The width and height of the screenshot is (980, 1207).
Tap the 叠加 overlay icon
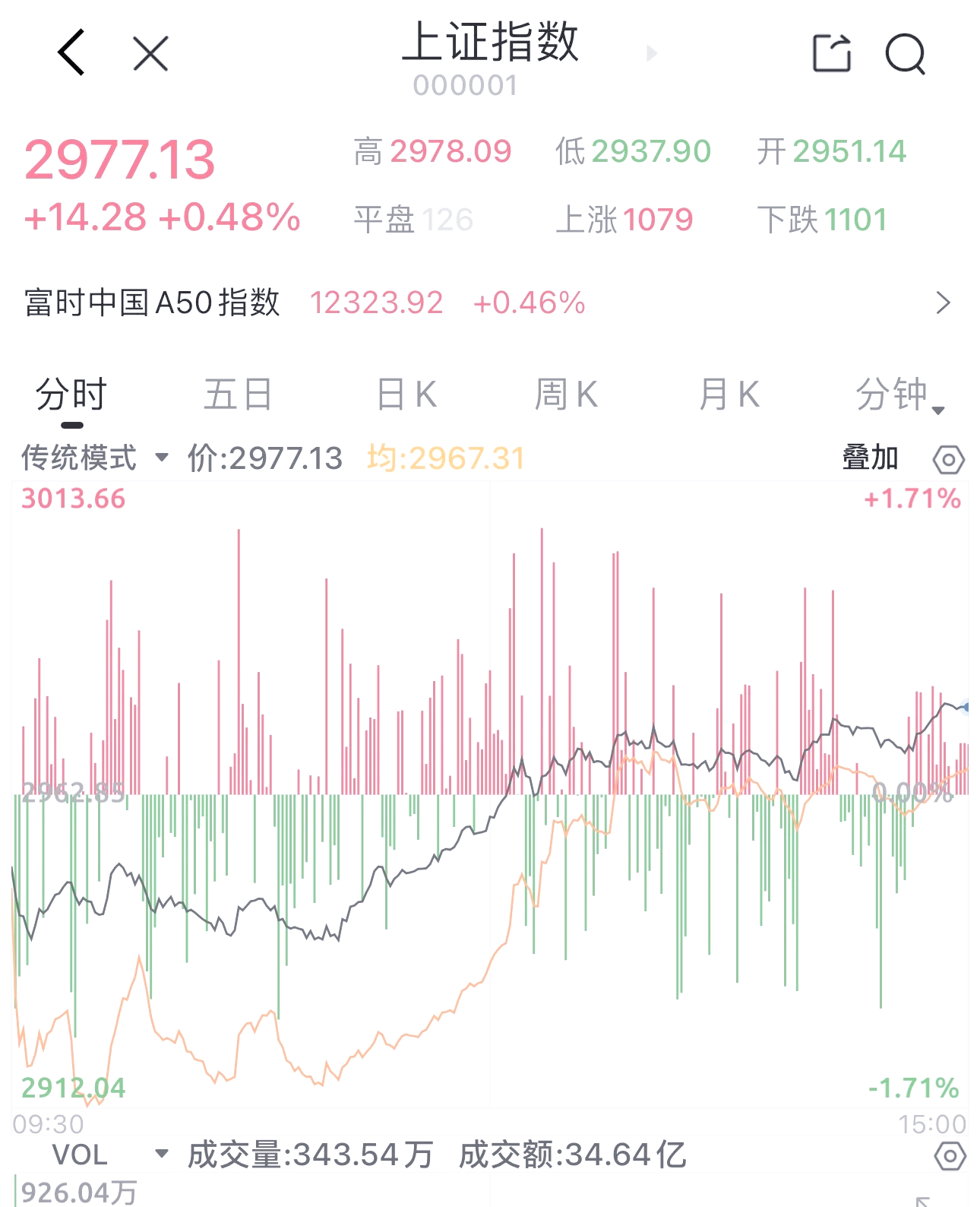[871, 458]
